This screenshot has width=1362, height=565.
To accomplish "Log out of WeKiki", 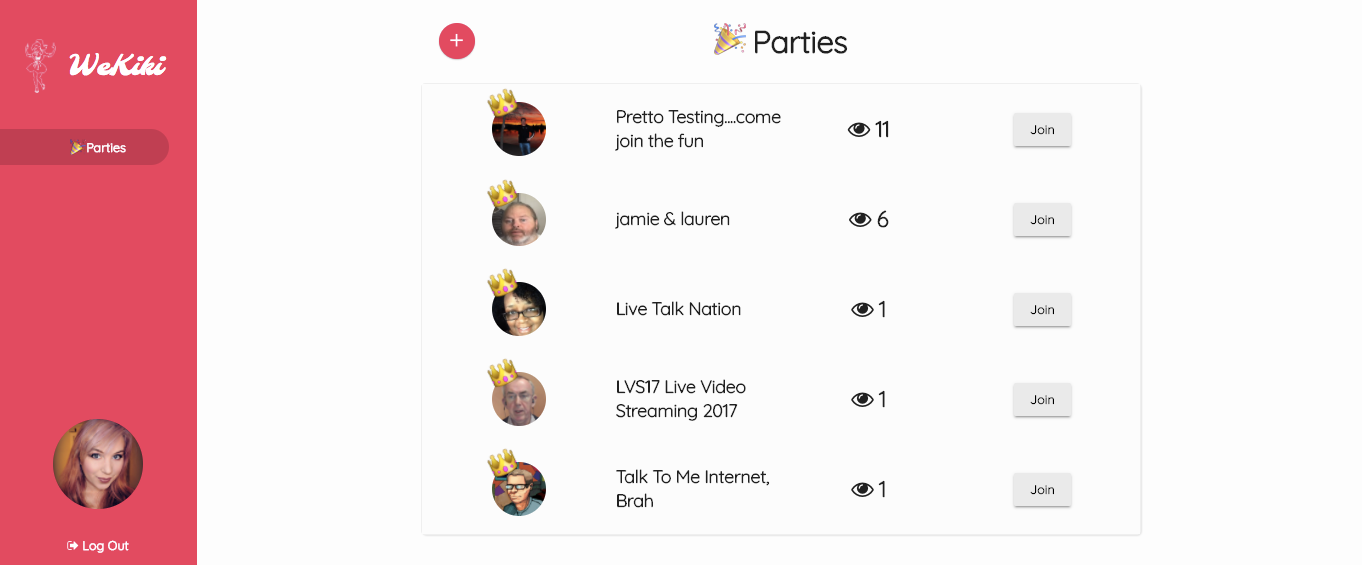I will point(98,546).
